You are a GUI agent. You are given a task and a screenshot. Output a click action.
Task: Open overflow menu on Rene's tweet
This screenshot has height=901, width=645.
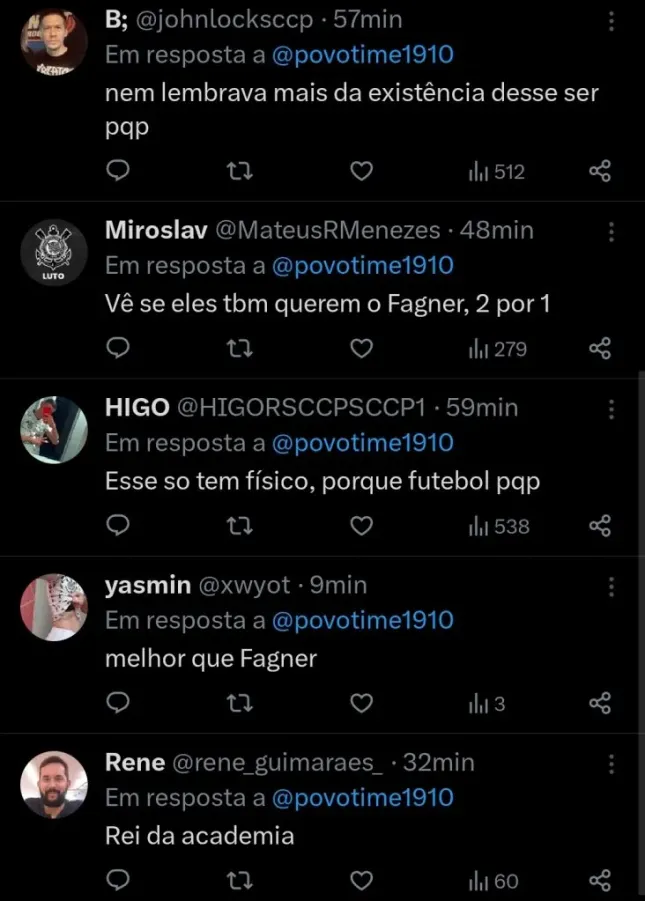[x=612, y=764]
